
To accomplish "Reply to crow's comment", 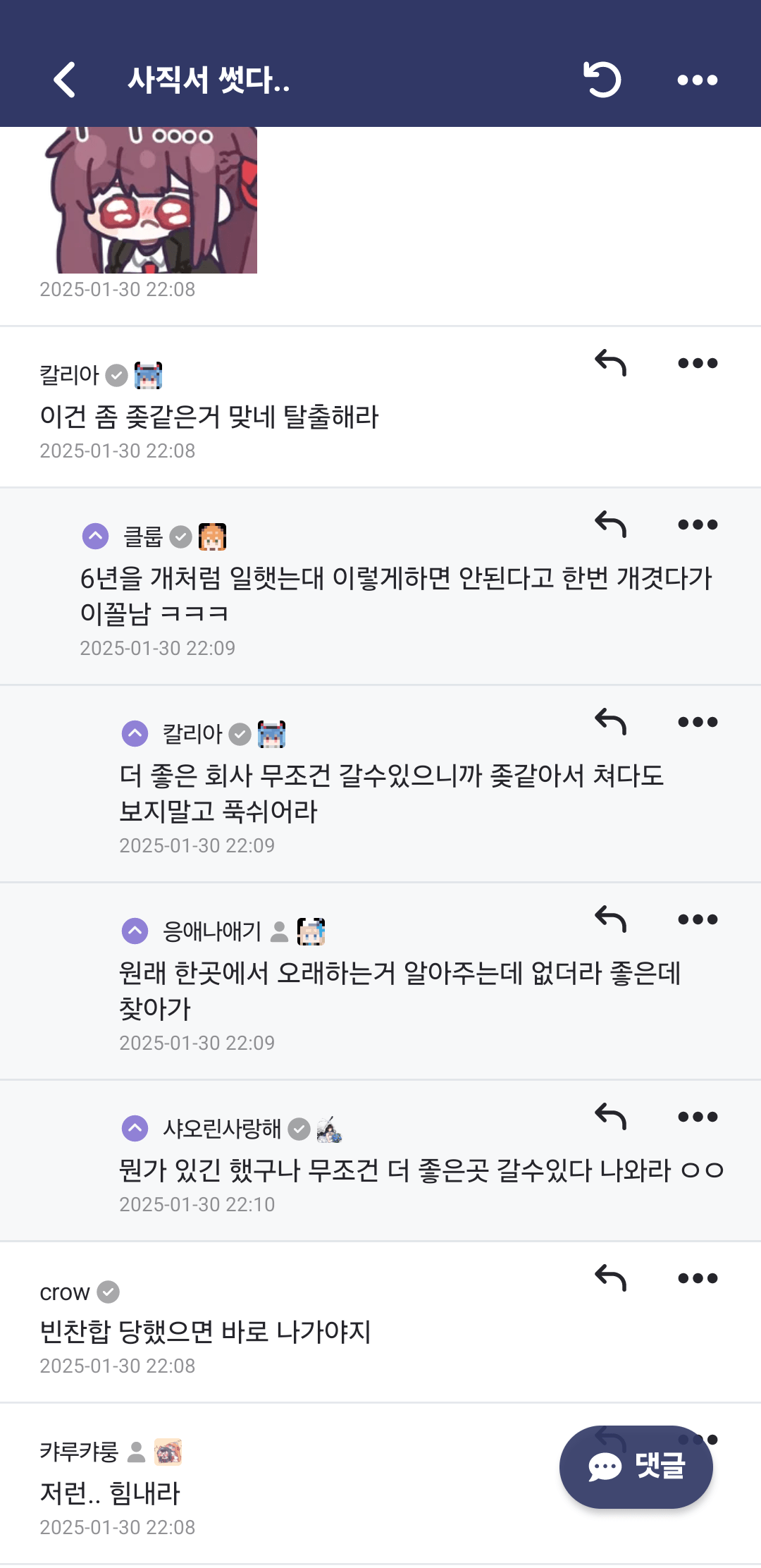I will point(610,1278).
